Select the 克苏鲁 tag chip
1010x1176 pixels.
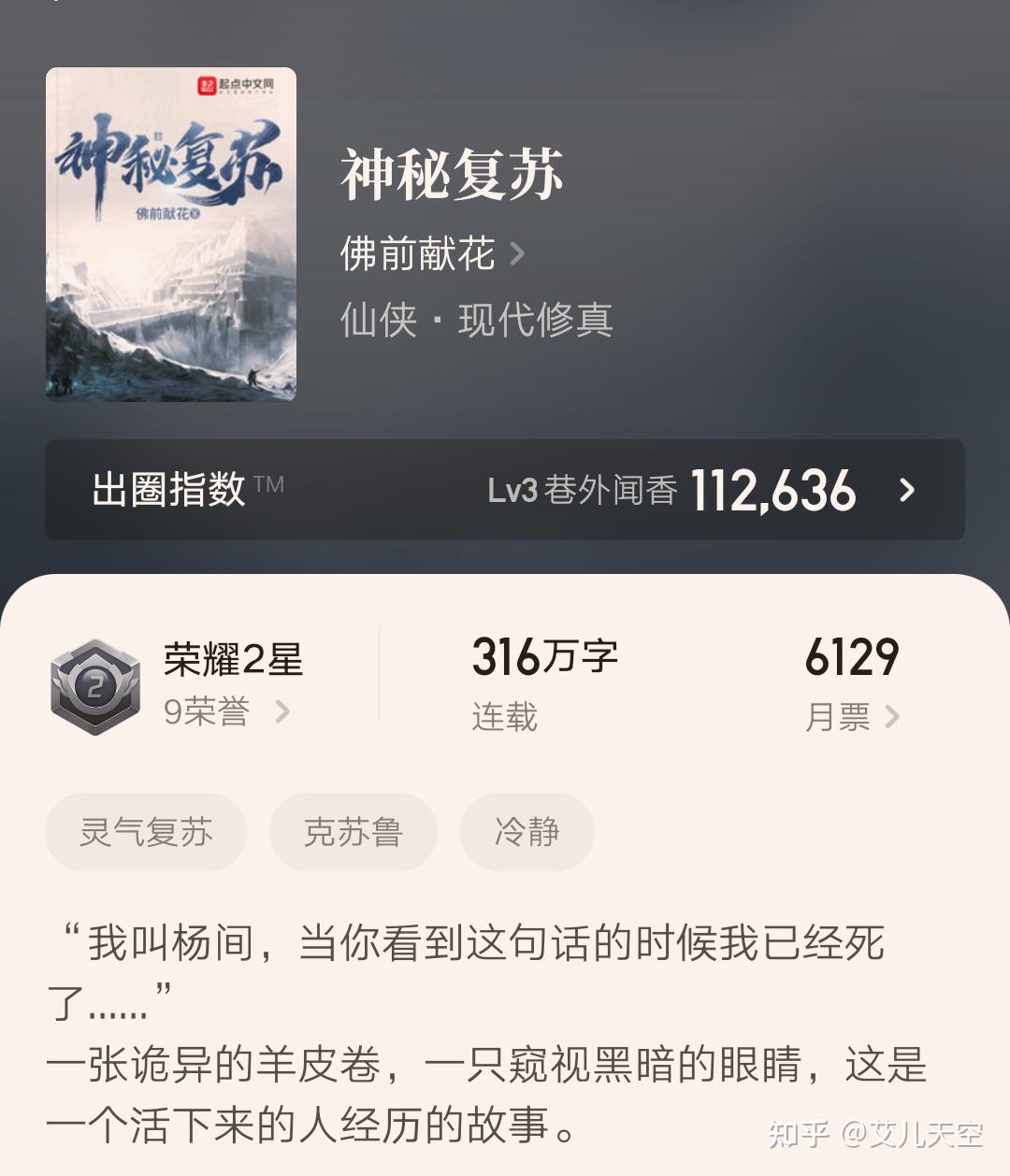point(353,832)
